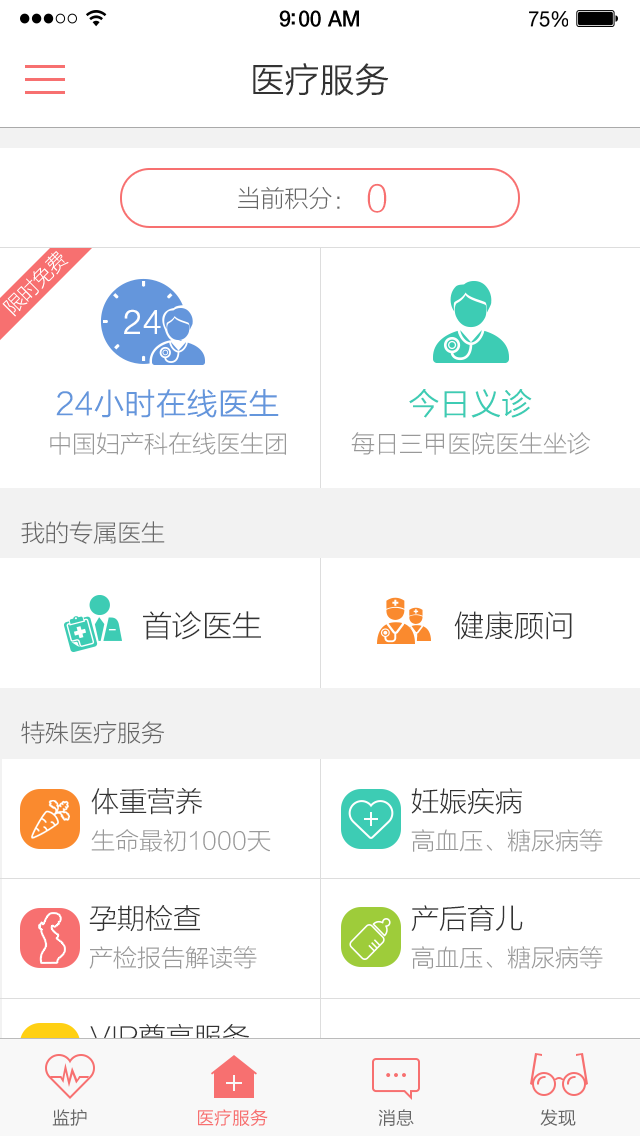Viewport: 640px width, 1136px height.
Task: Tap the 当前积分 points button
Action: [320, 198]
